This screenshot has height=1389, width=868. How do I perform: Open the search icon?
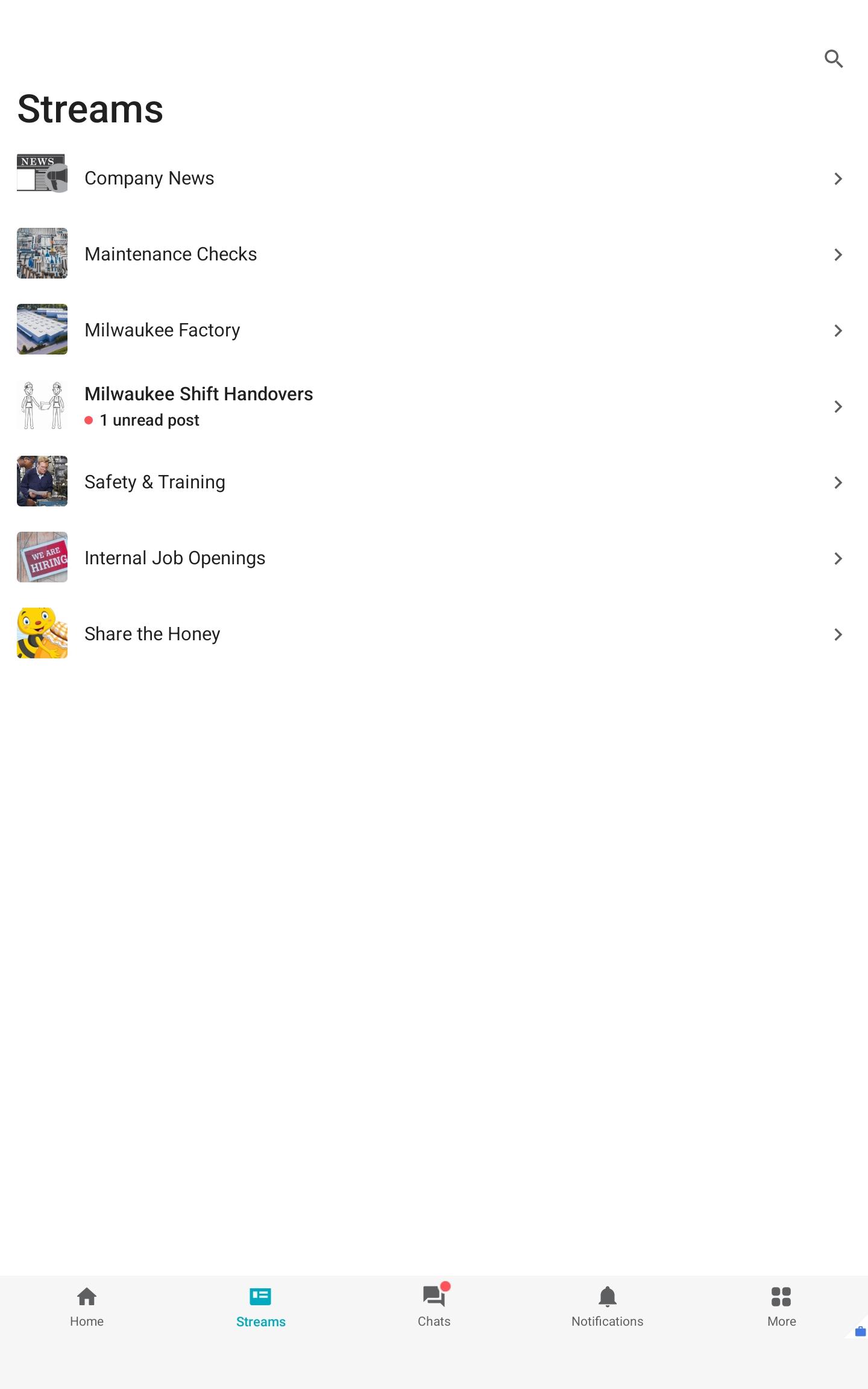coord(833,58)
